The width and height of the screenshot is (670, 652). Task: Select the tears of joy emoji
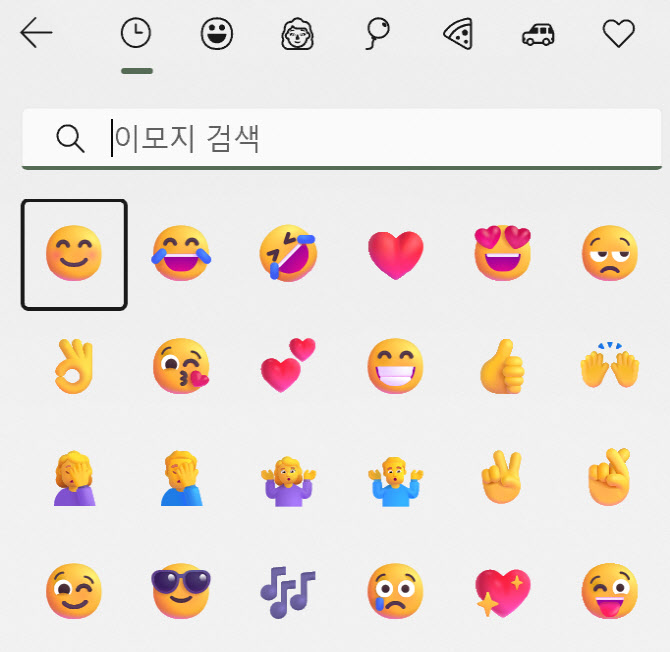(181, 252)
